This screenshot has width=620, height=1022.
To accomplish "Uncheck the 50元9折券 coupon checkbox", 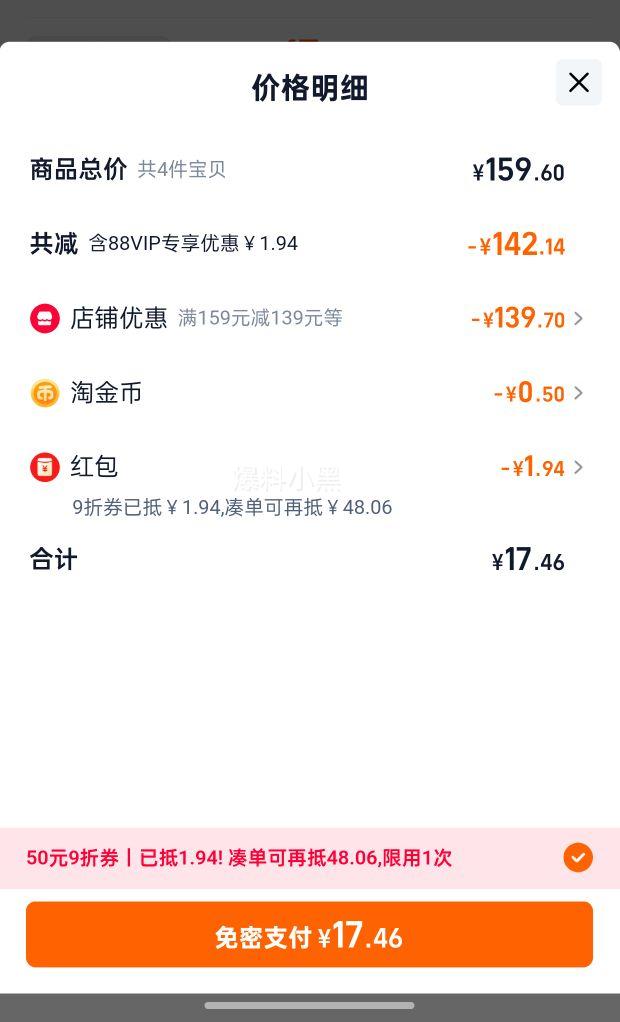I will pyautogui.click(x=578, y=858).
